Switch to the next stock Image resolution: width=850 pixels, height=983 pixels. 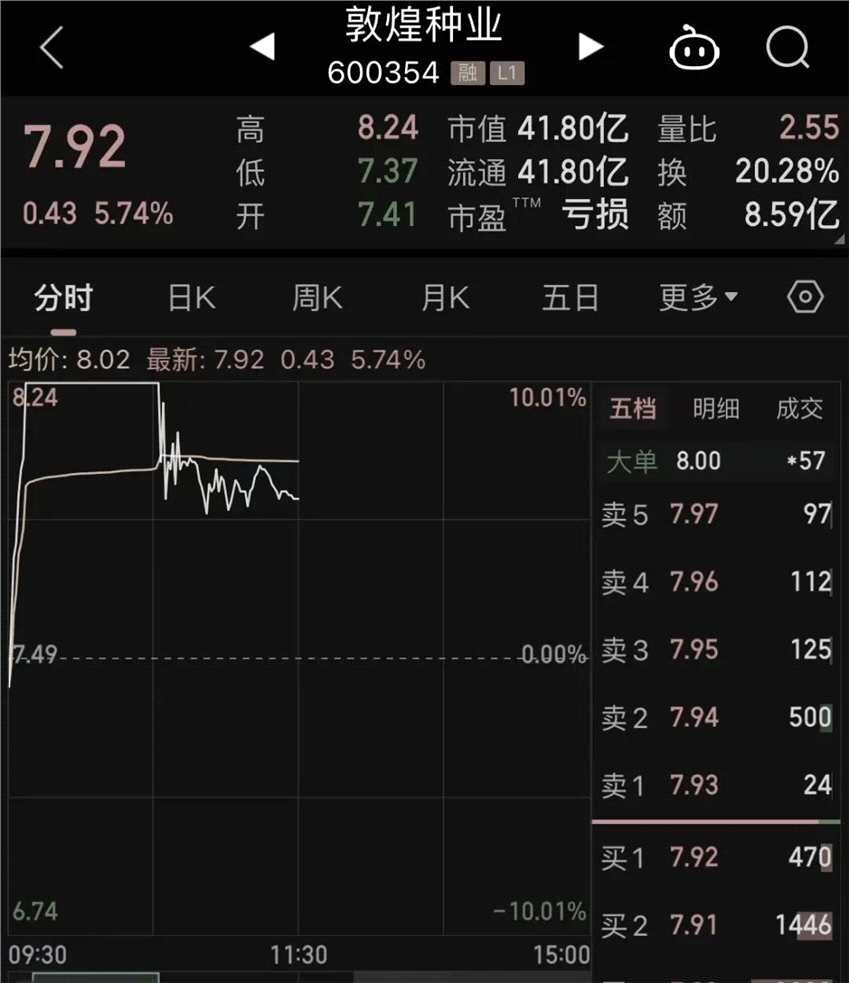[x=591, y=46]
